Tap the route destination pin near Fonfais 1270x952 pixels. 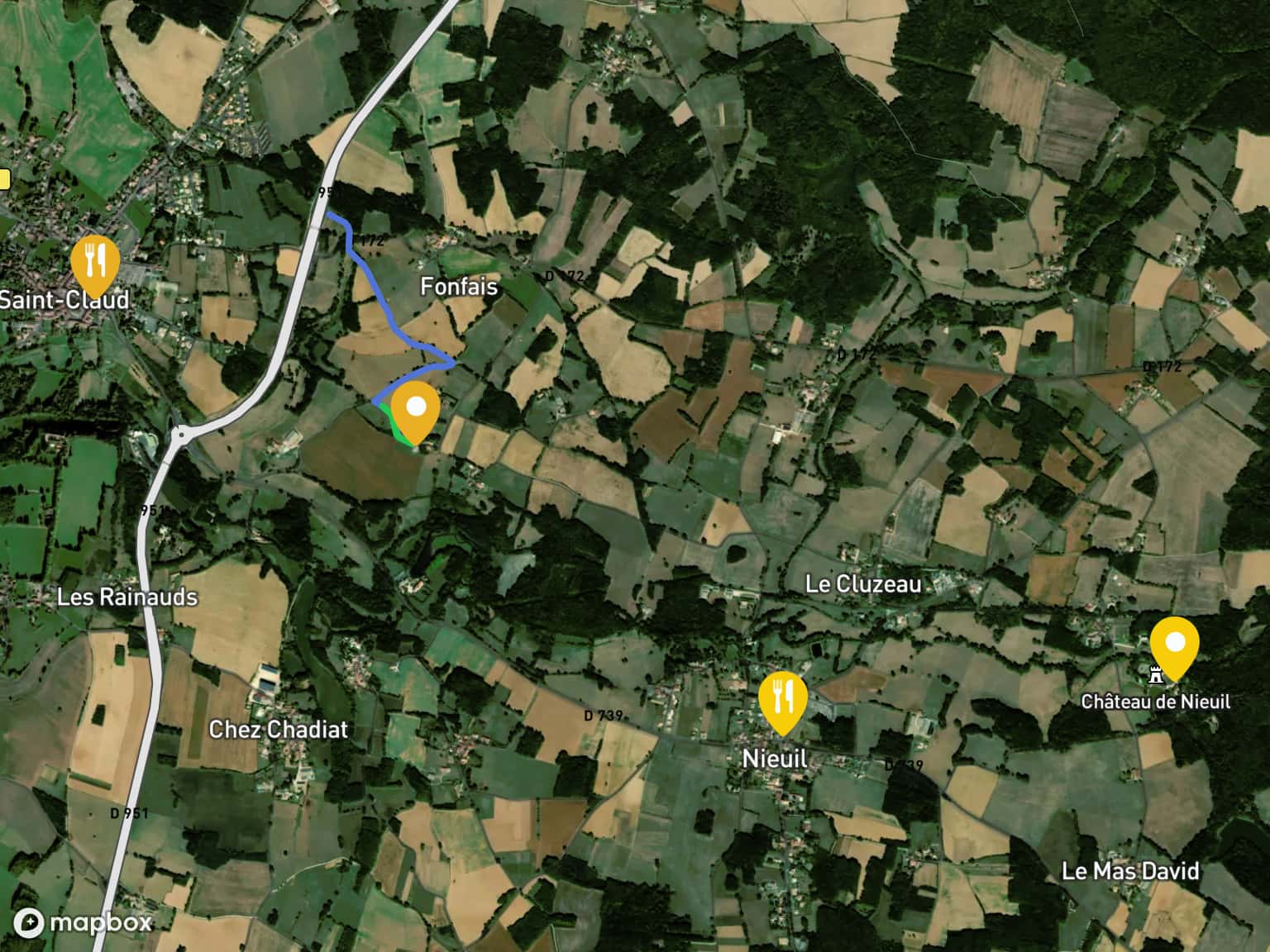pyautogui.click(x=415, y=410)
